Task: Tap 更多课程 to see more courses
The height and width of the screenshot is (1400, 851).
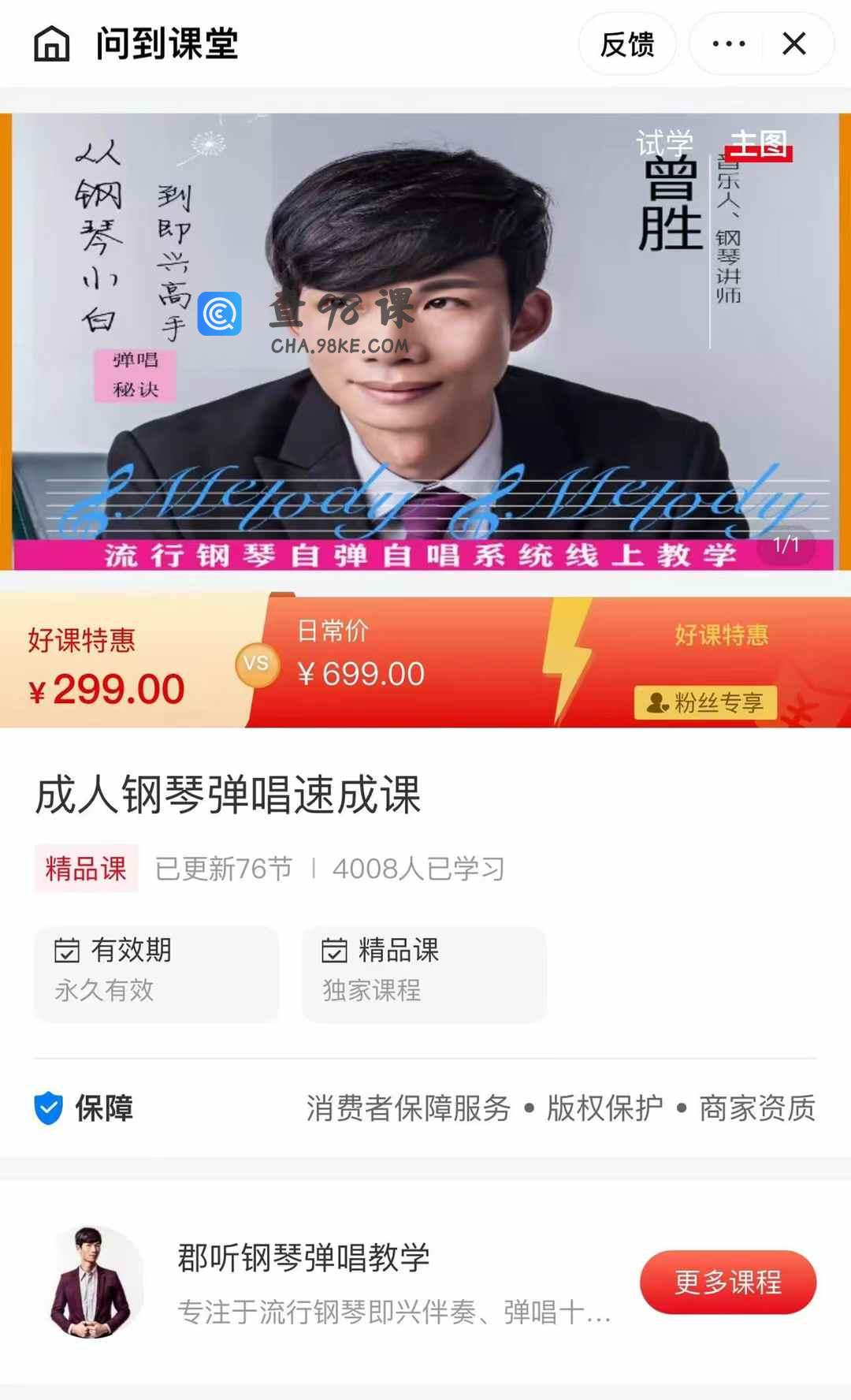Action: tap(727, 1283)
